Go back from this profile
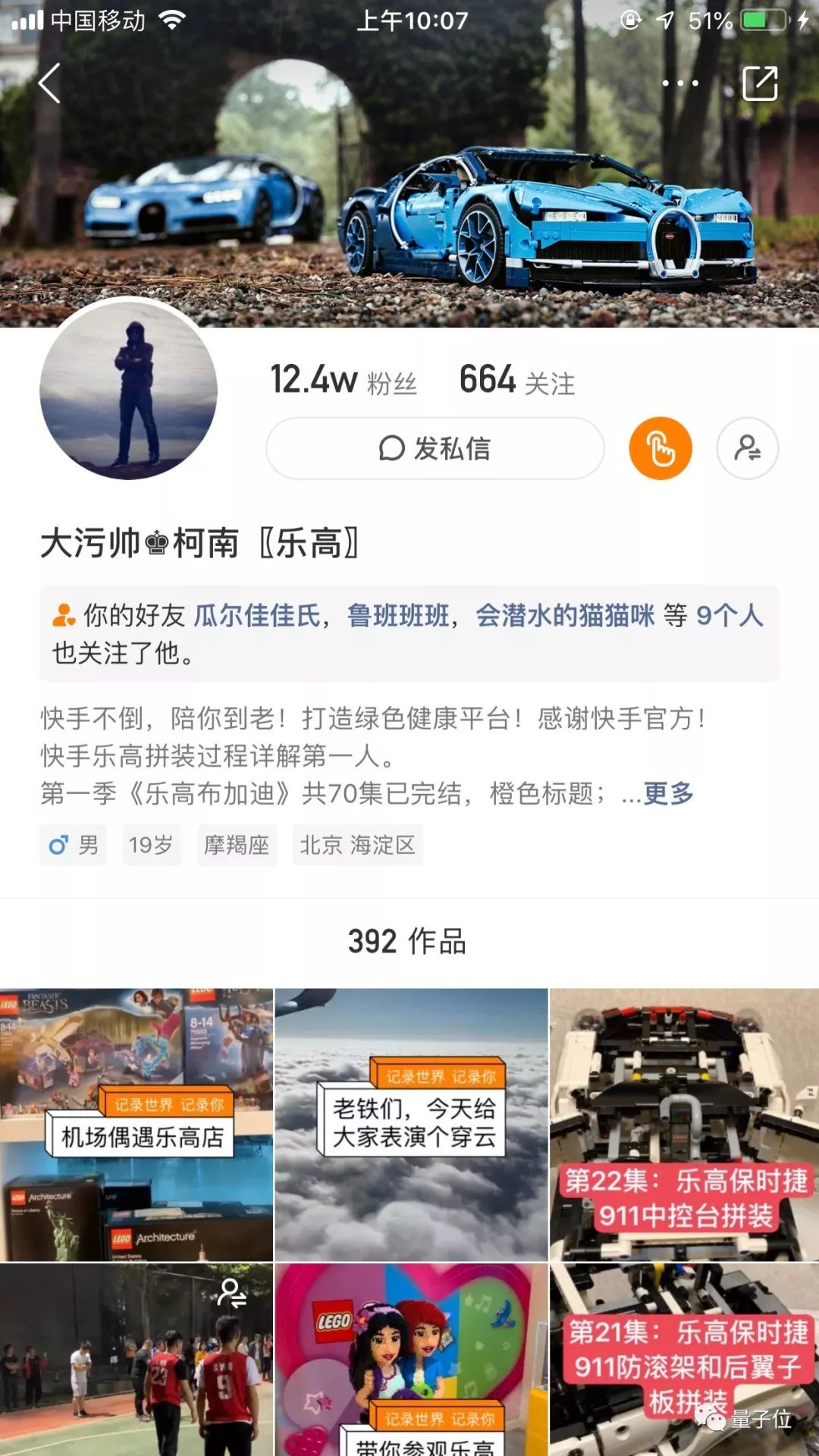This screenshot has width=819, height=1456. click(x=50, y=83)
